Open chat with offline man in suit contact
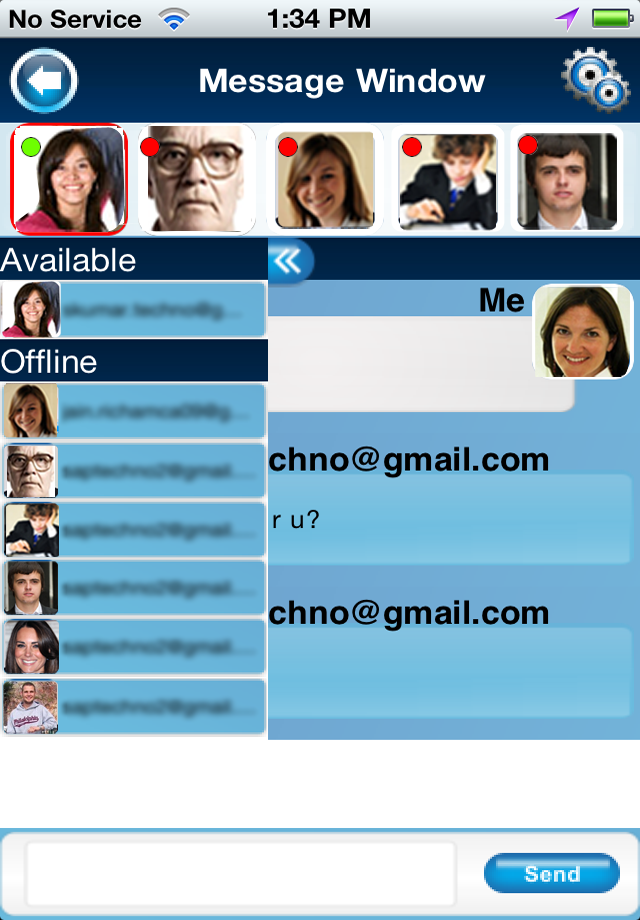 pyautogui.click(x=134, y=588)
